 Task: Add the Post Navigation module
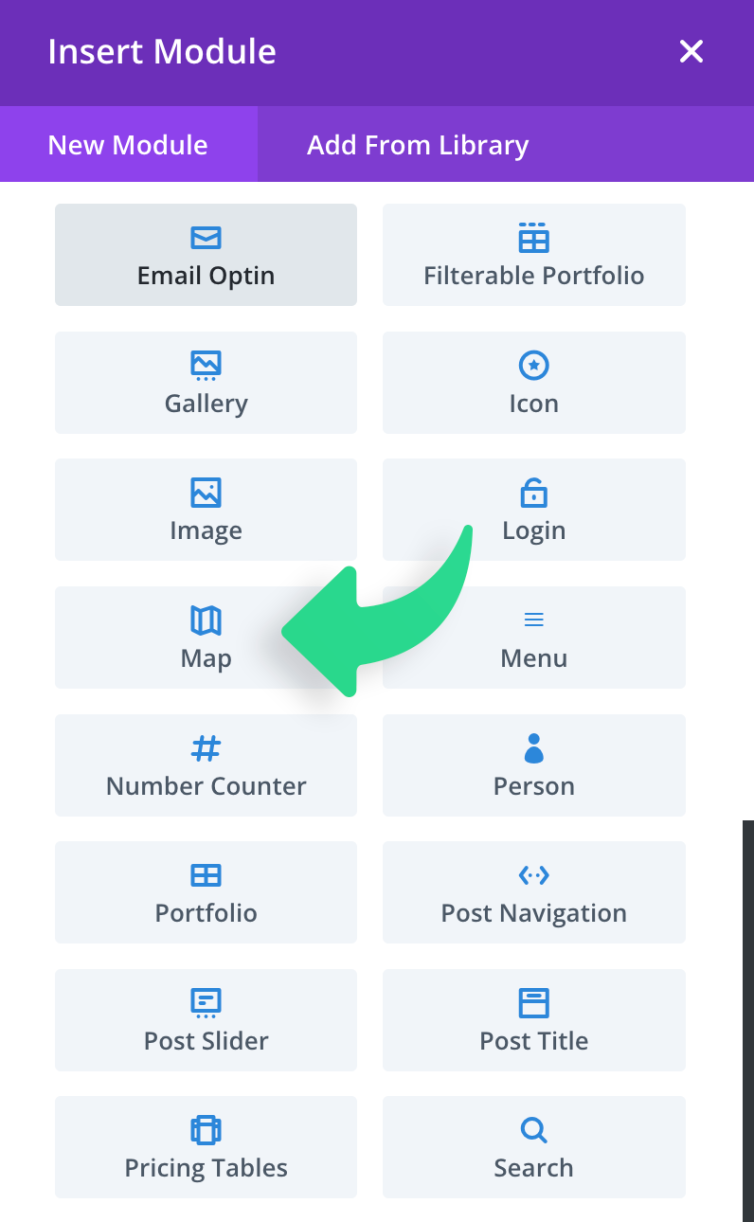click(x=534, y=892)
